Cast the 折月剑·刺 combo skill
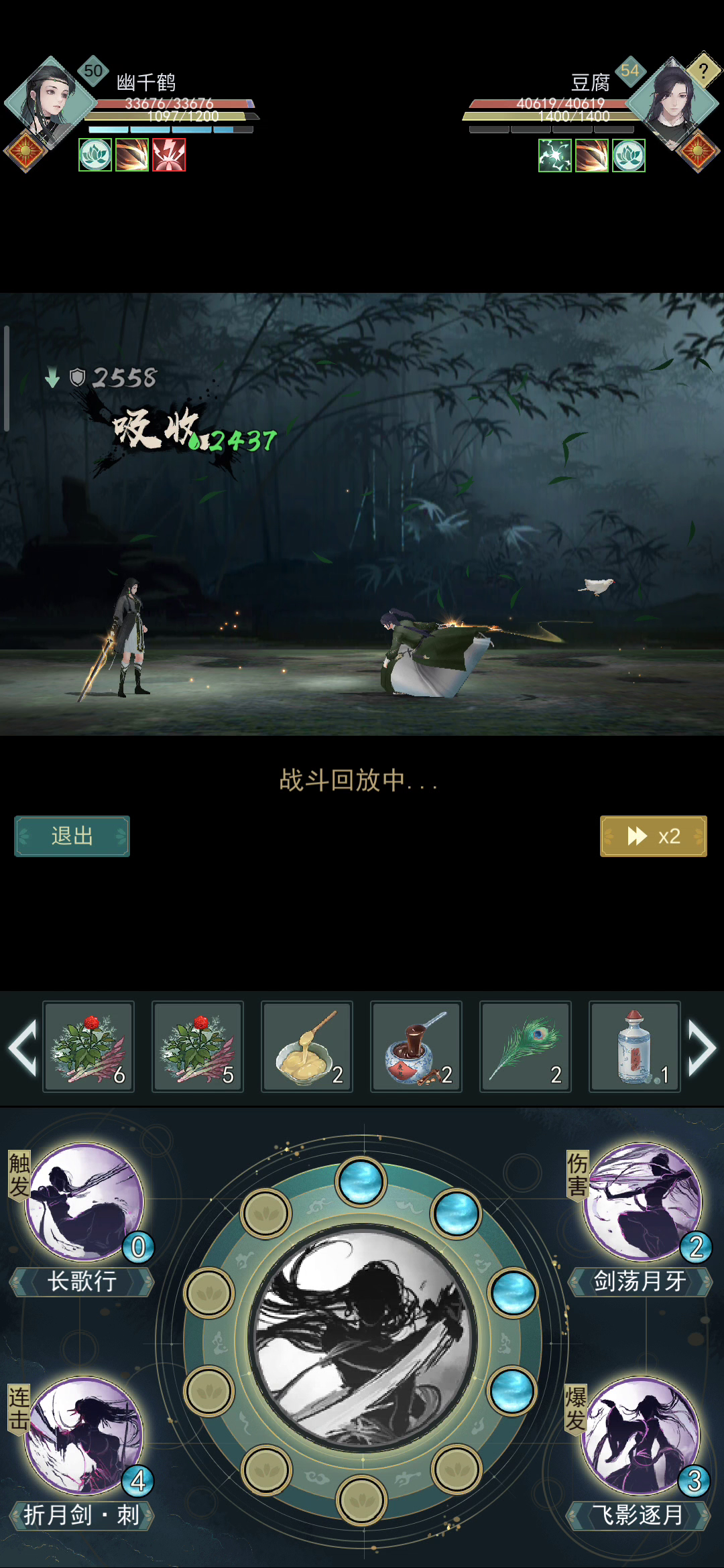The height and width of the screenshot is (1568, 724). tap(84, 1435)
